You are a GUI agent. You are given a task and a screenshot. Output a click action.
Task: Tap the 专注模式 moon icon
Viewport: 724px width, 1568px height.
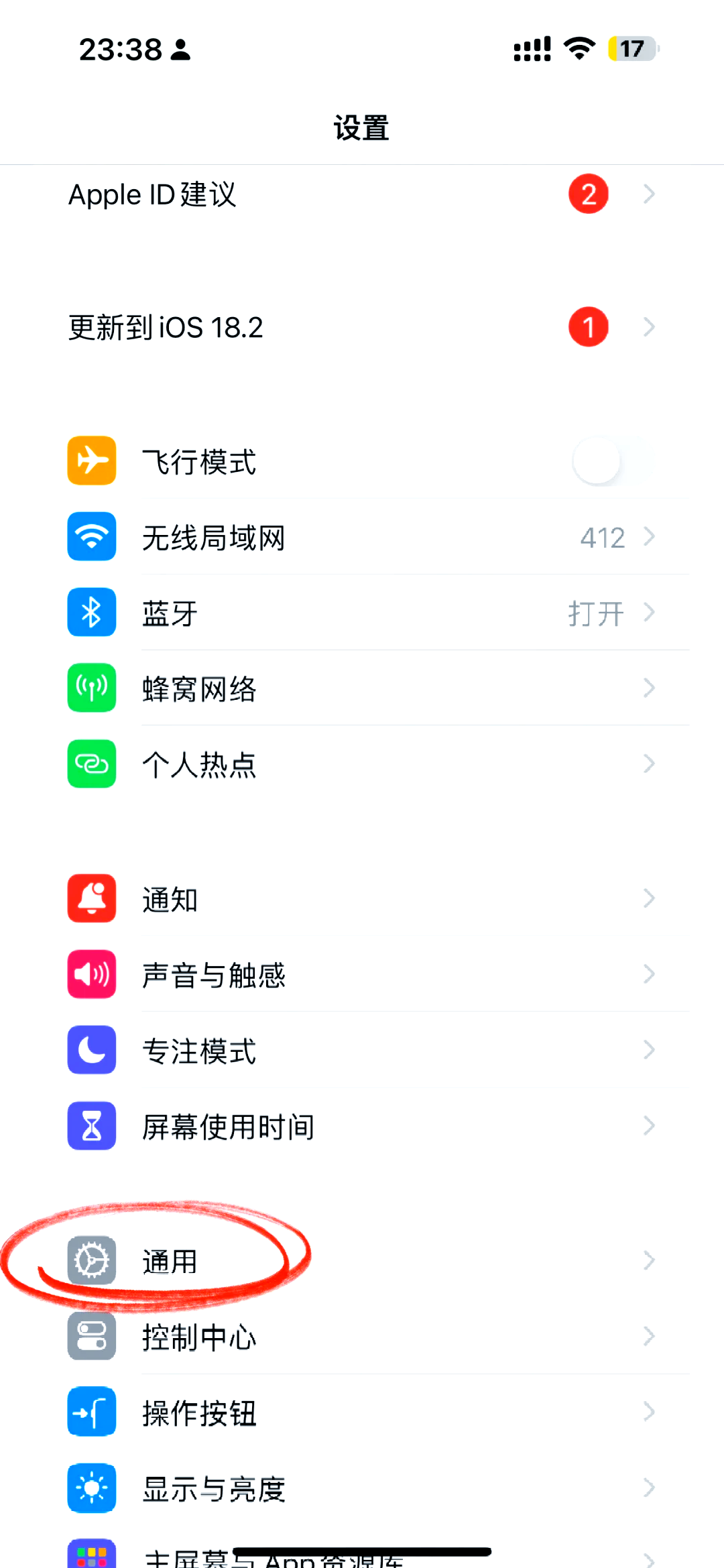pos(91,1050)
